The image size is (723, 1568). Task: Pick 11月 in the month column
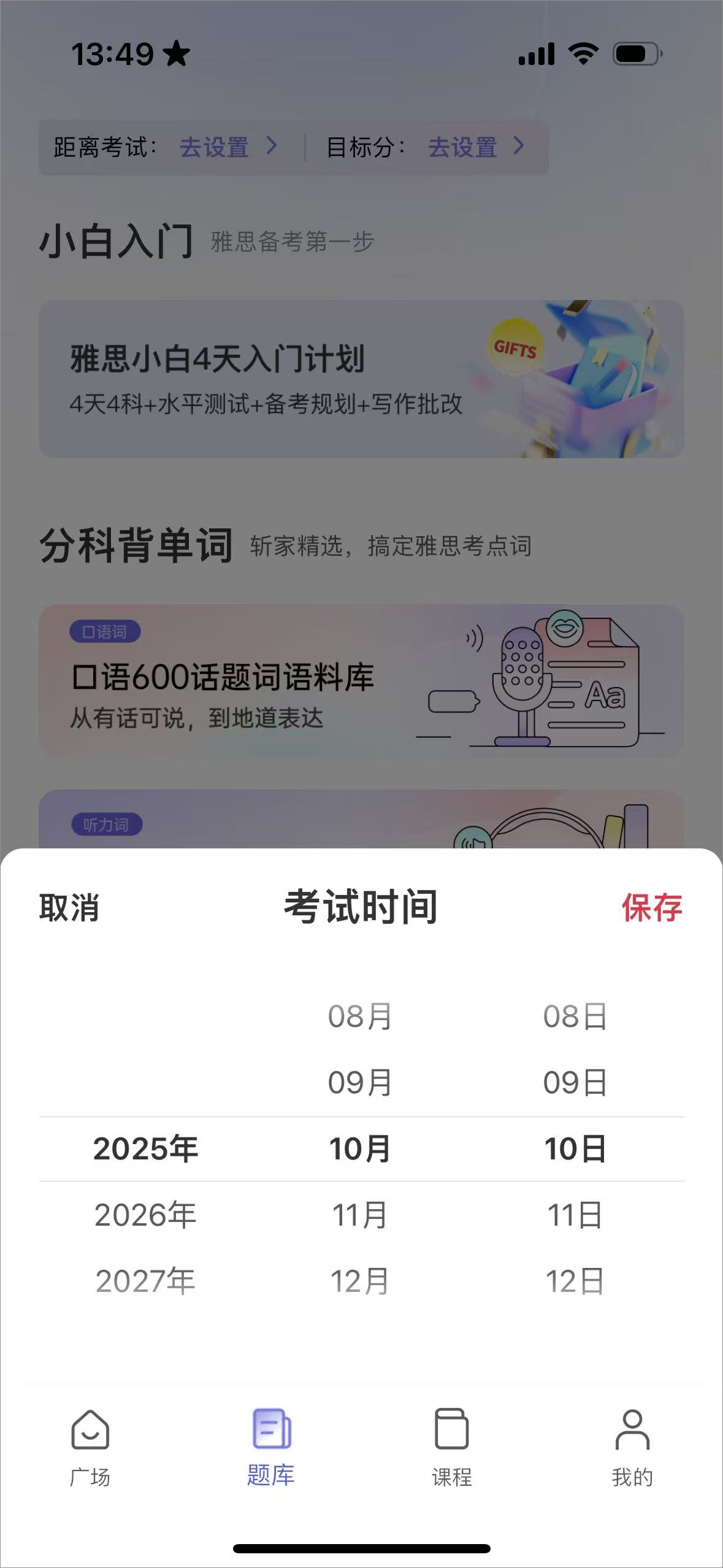point(360,1215)
